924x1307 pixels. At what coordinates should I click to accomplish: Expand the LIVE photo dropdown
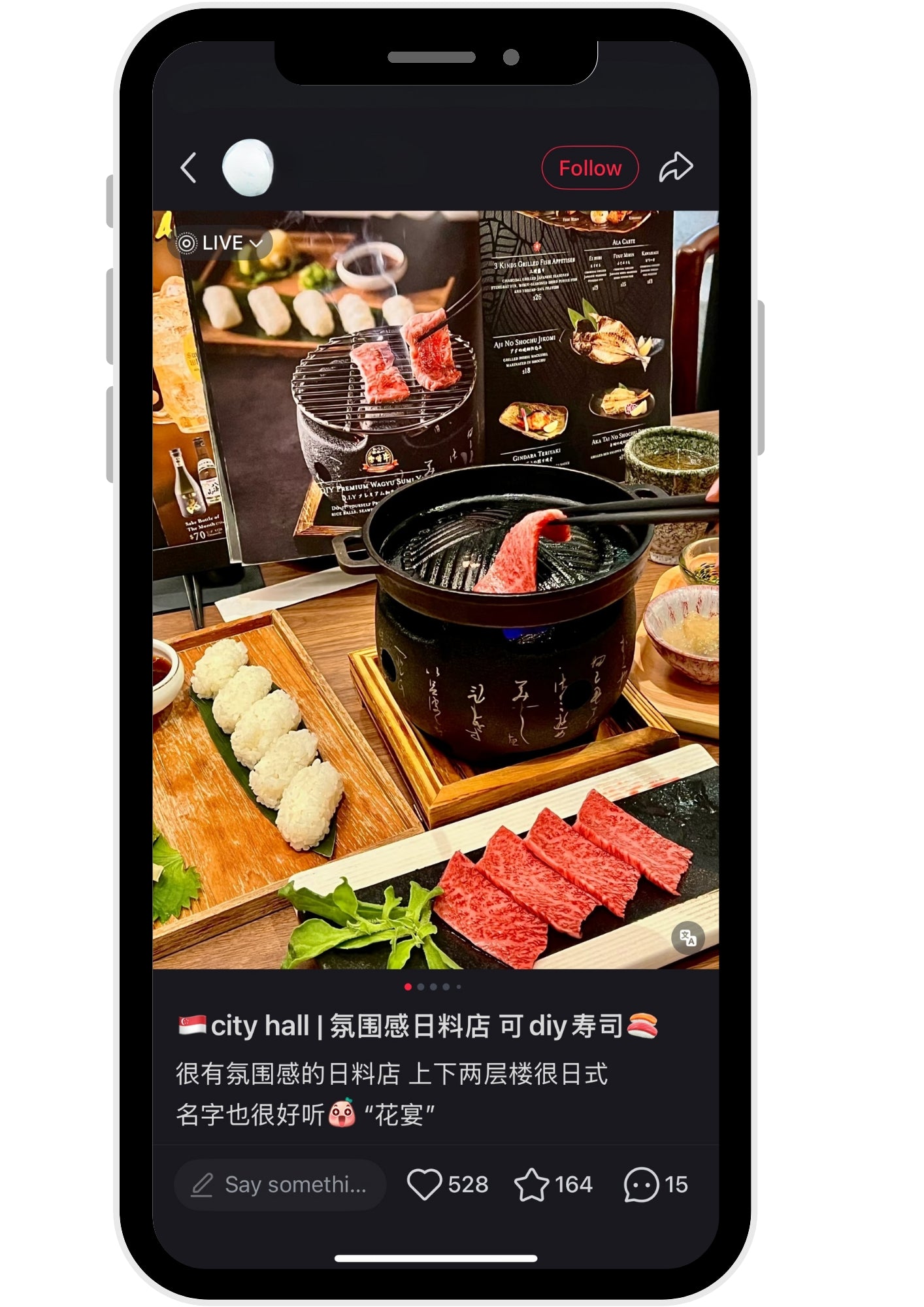[222, 243]
